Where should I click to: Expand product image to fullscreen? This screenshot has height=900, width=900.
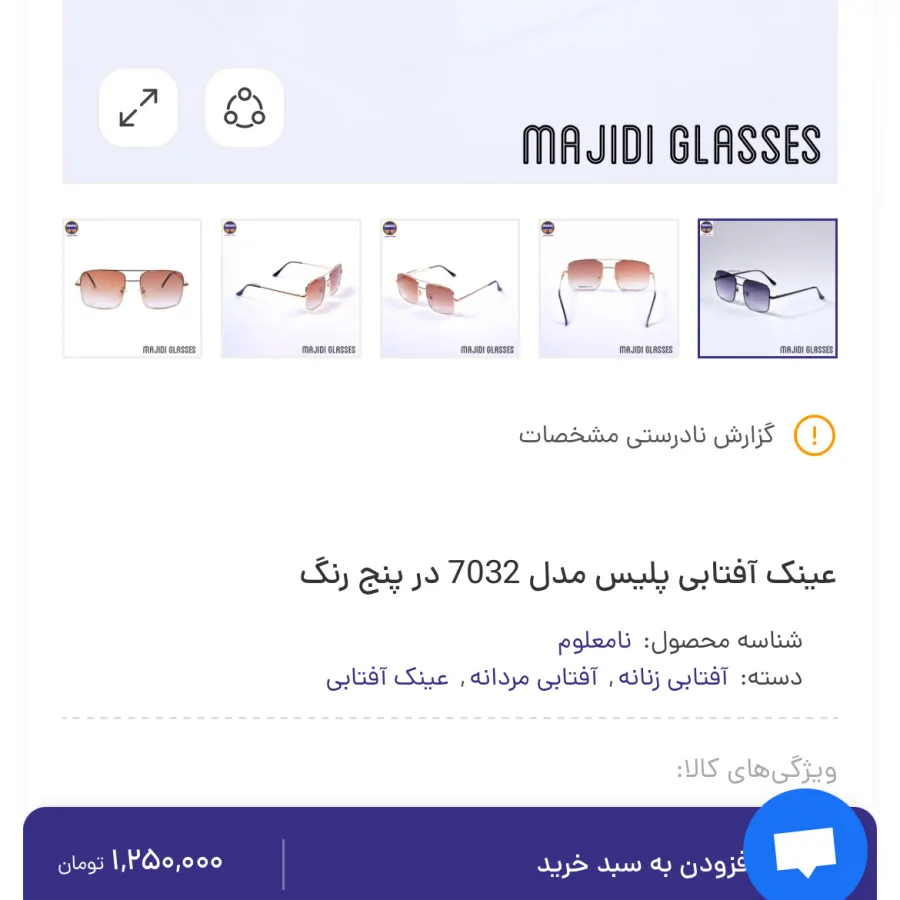click(138, 108)
